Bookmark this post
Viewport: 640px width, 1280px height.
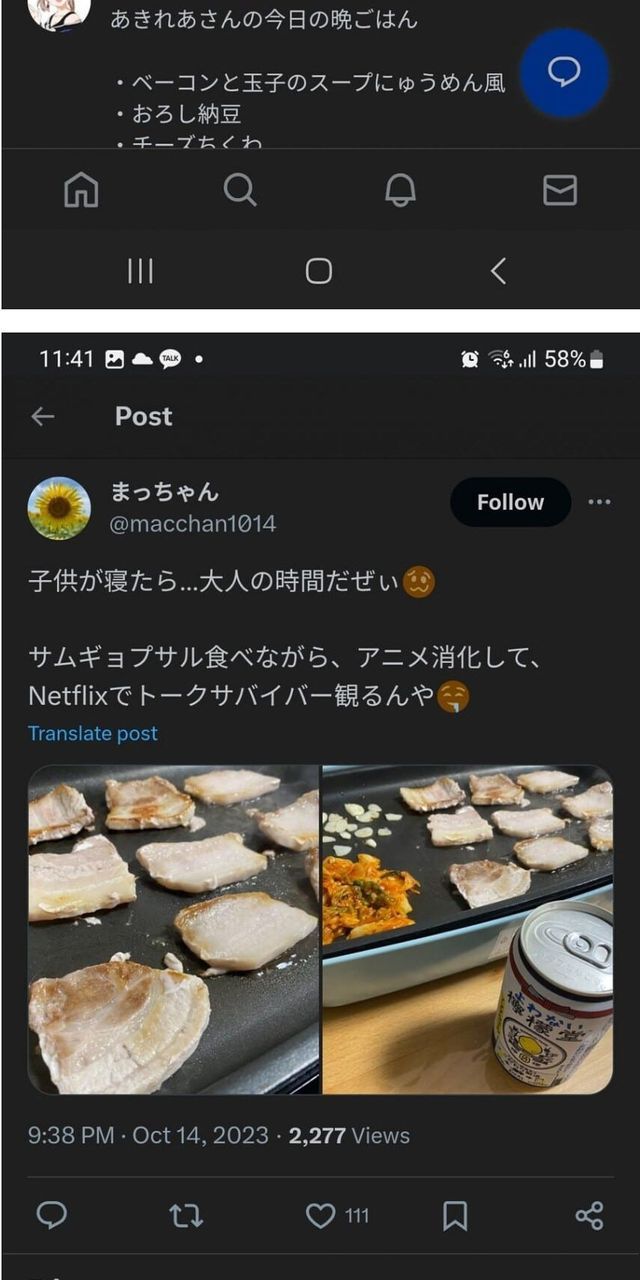455,1215
